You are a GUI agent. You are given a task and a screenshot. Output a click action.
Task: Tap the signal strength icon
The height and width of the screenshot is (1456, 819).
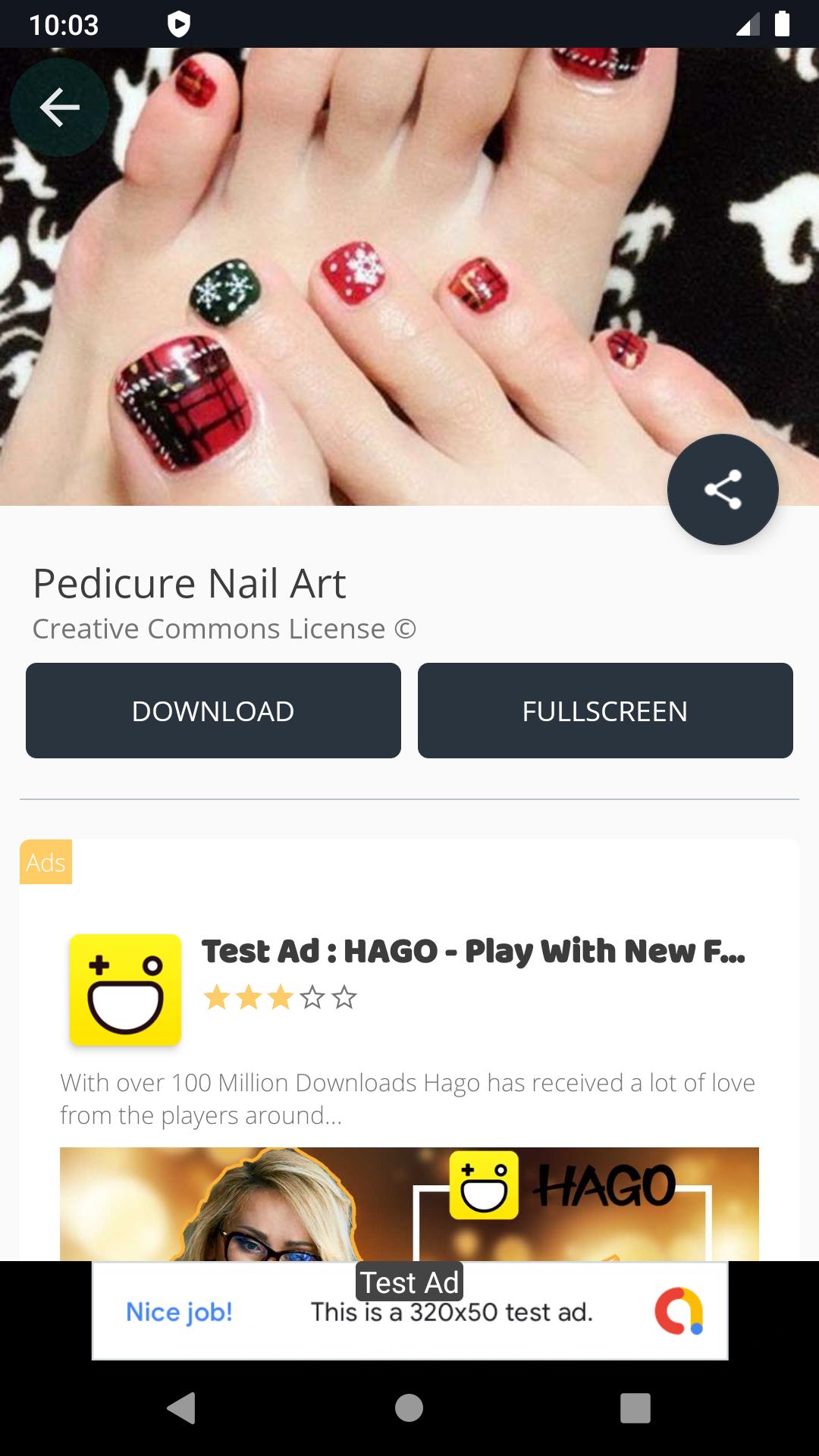pyautogui.click(x=746, y=24)
